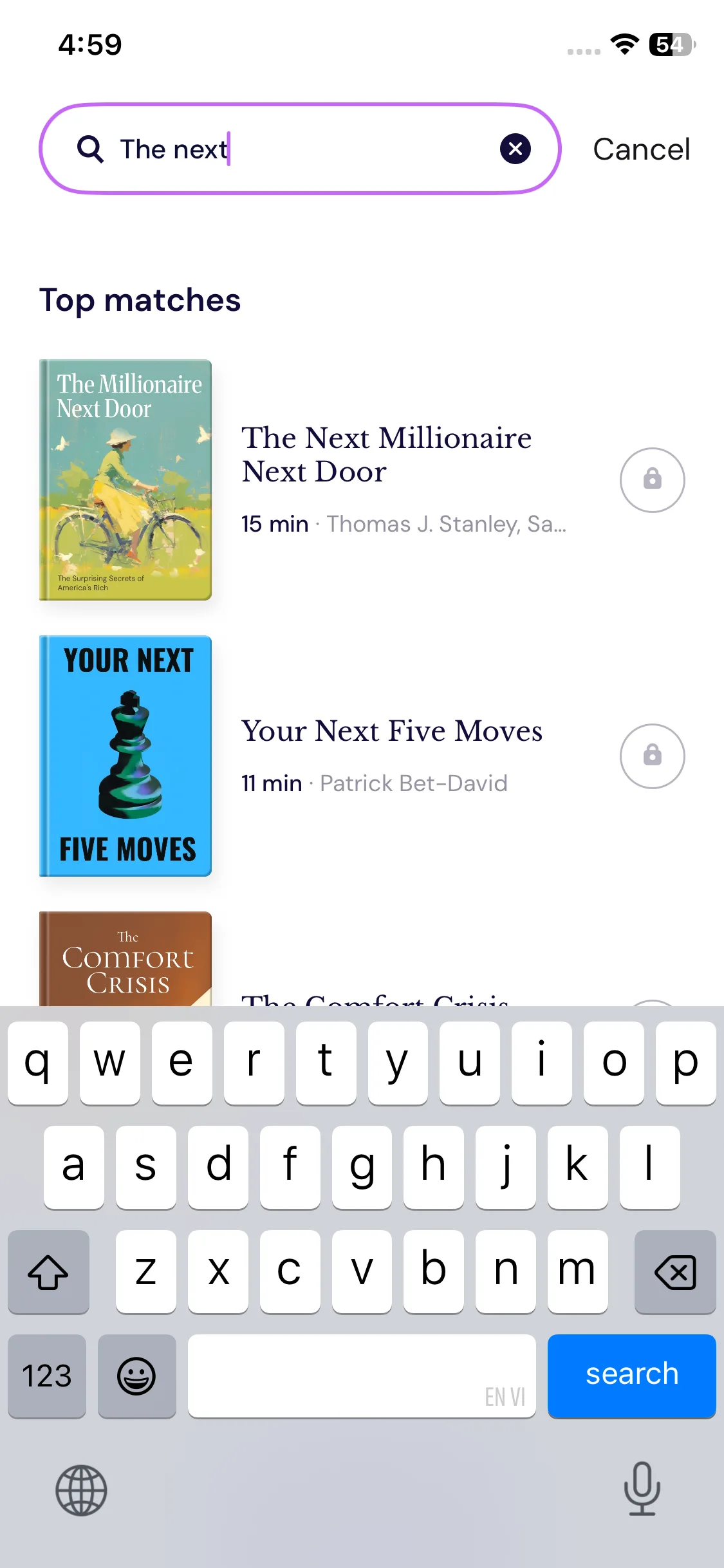The height and width of the screenshot is (1568, 724).
Task: Change keyboard language with the globe icon
Action: click(x=81, y=1490)
